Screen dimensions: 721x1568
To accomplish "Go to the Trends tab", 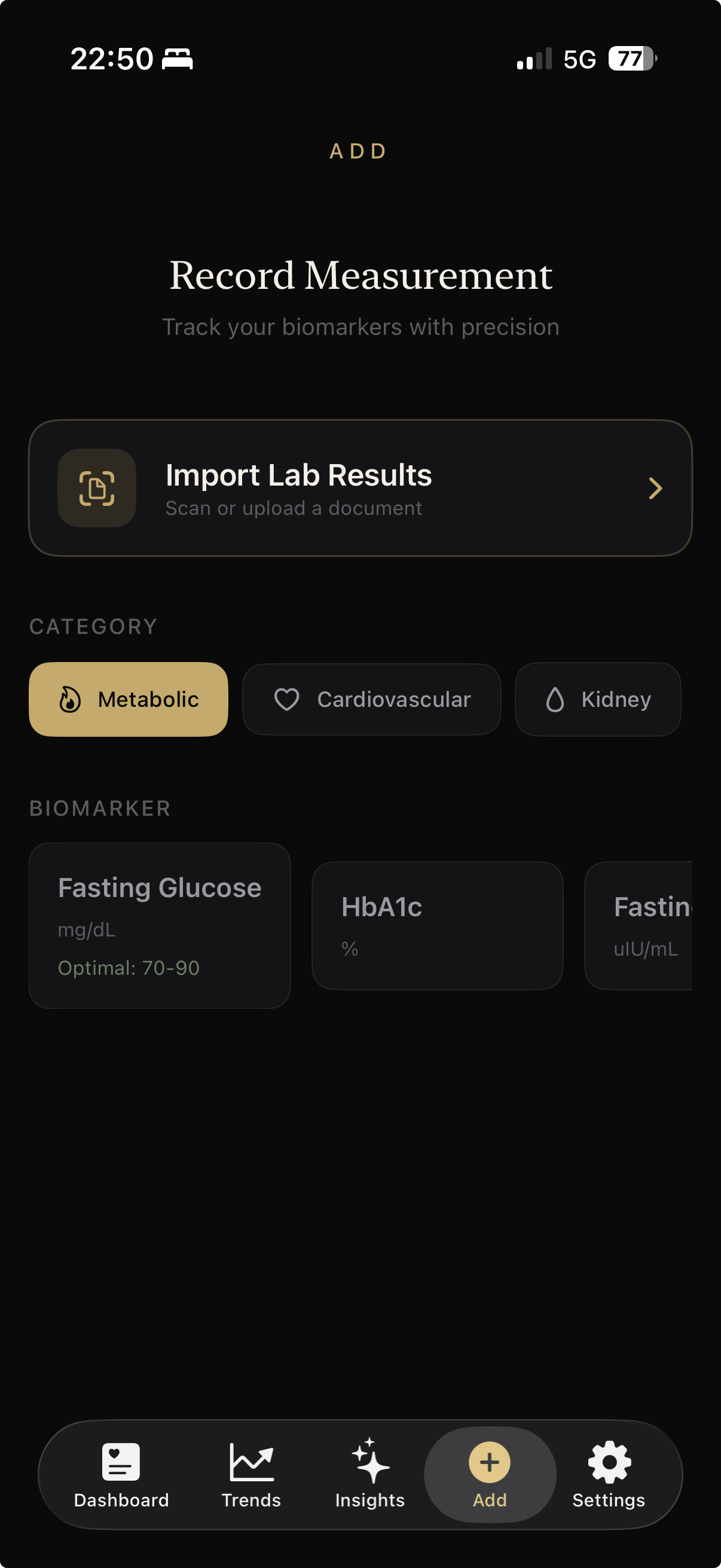I will pos(250,1474).
